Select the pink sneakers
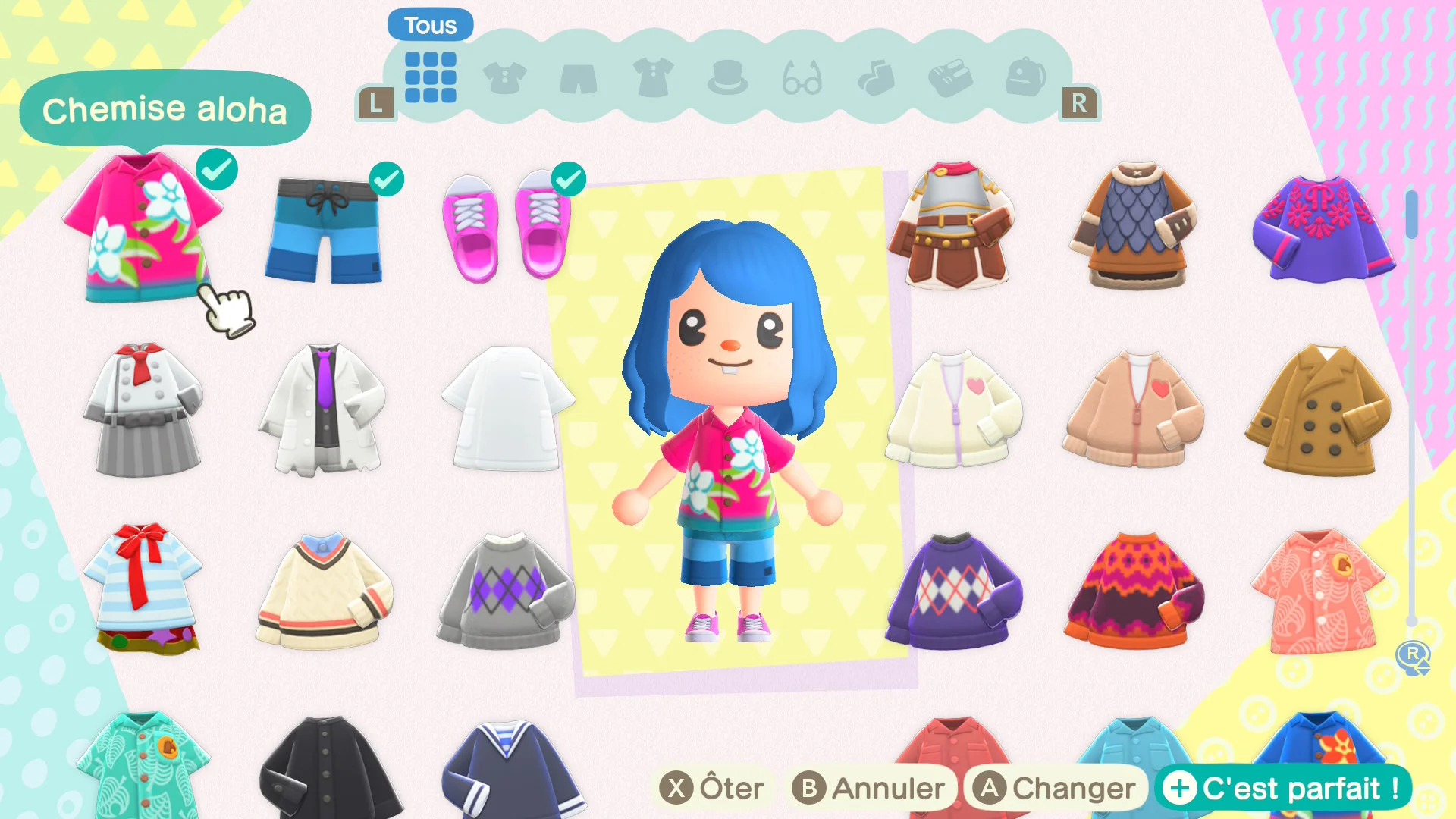Screen dimensions: 1456x819 [x=507, y=226]
